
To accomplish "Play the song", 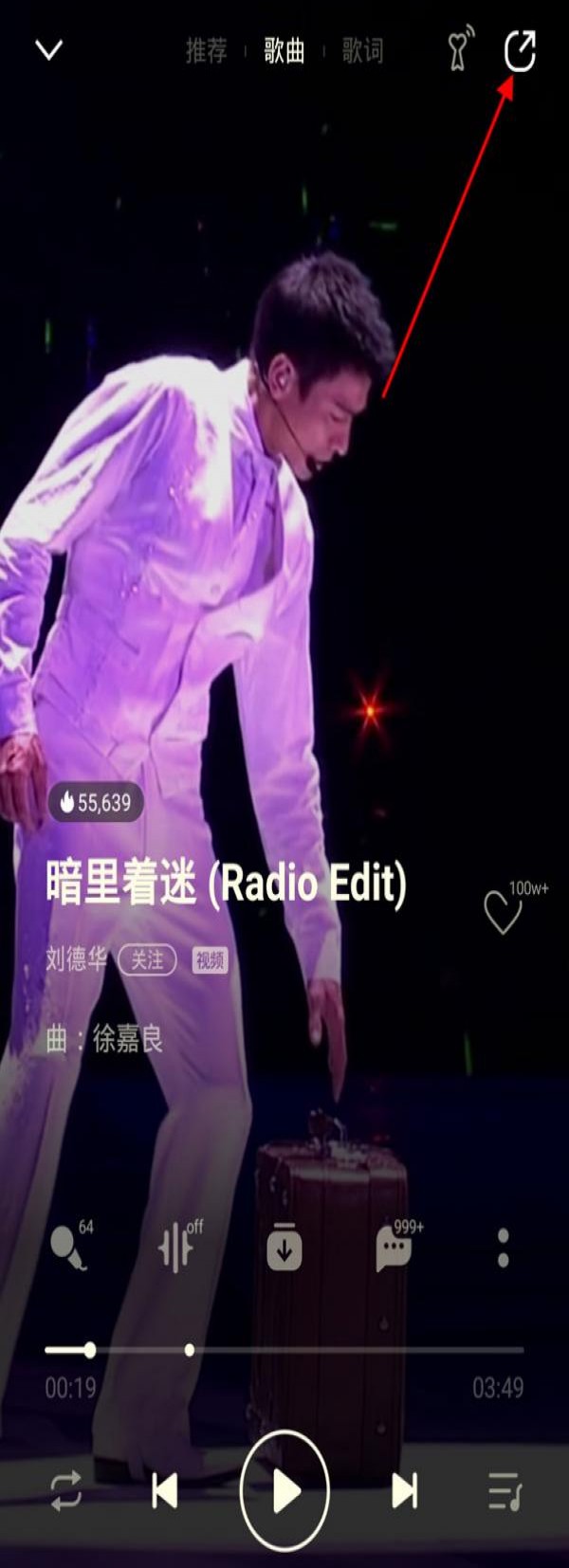I will (284, 1491).
